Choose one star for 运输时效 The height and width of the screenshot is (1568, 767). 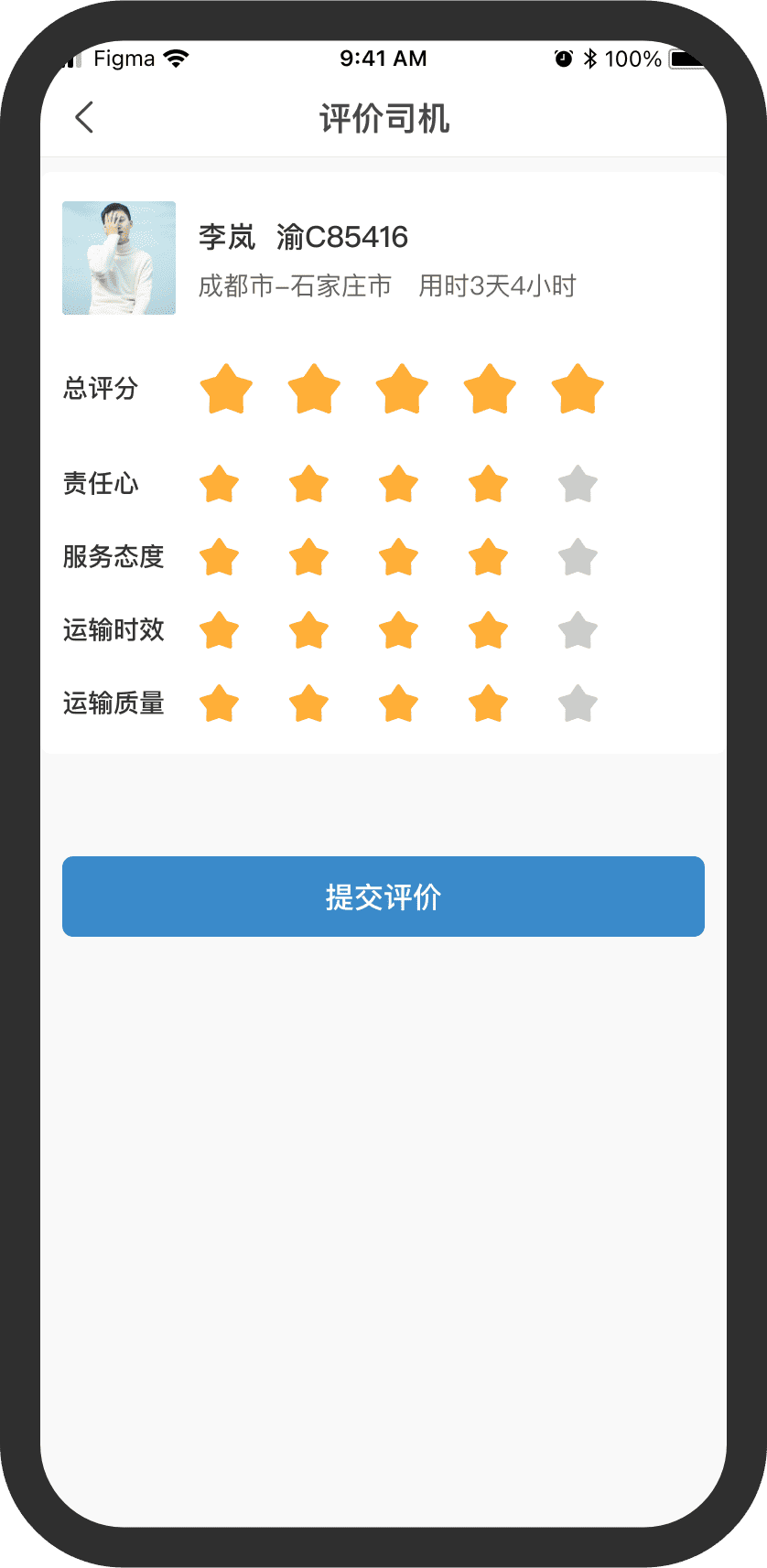point(220,631)
